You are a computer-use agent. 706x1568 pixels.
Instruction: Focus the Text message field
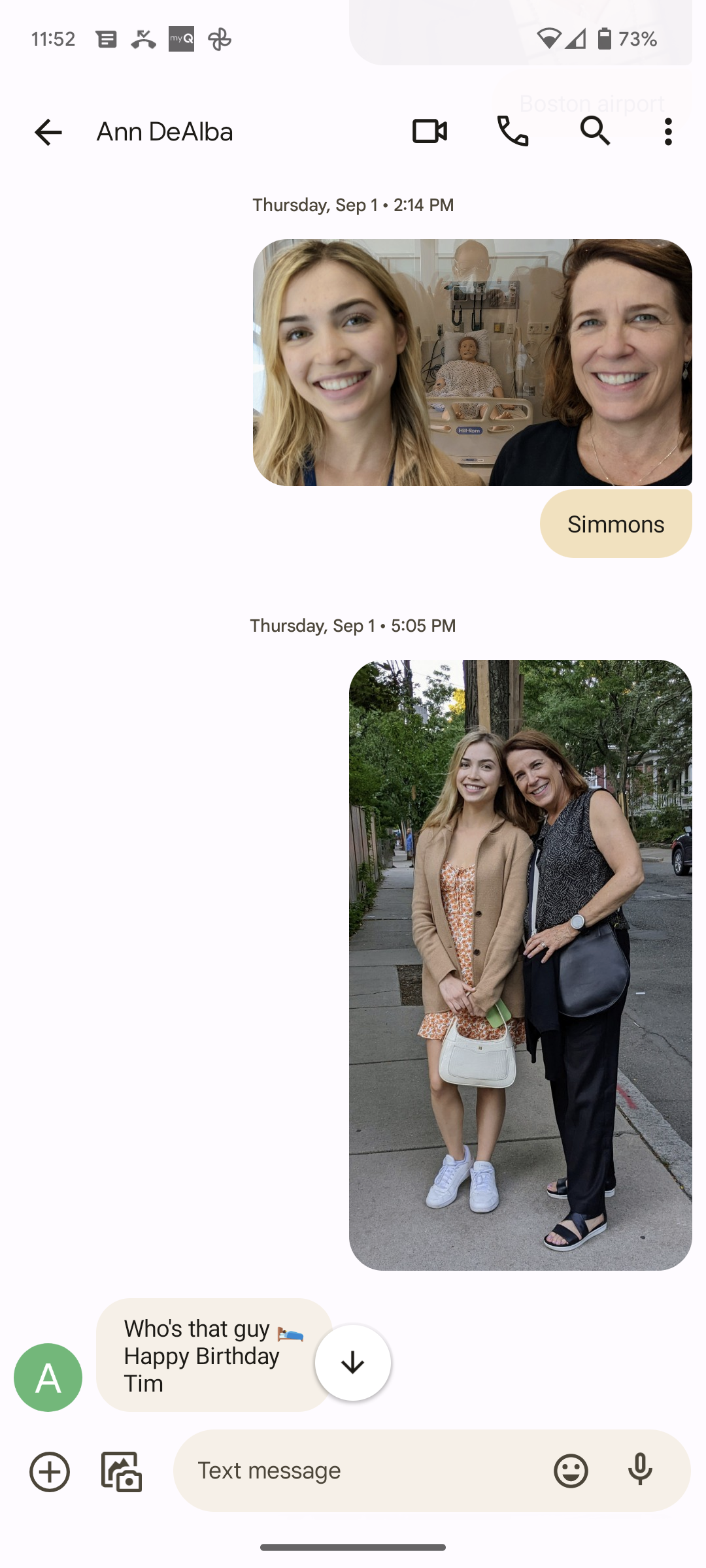coord(366,1471)
